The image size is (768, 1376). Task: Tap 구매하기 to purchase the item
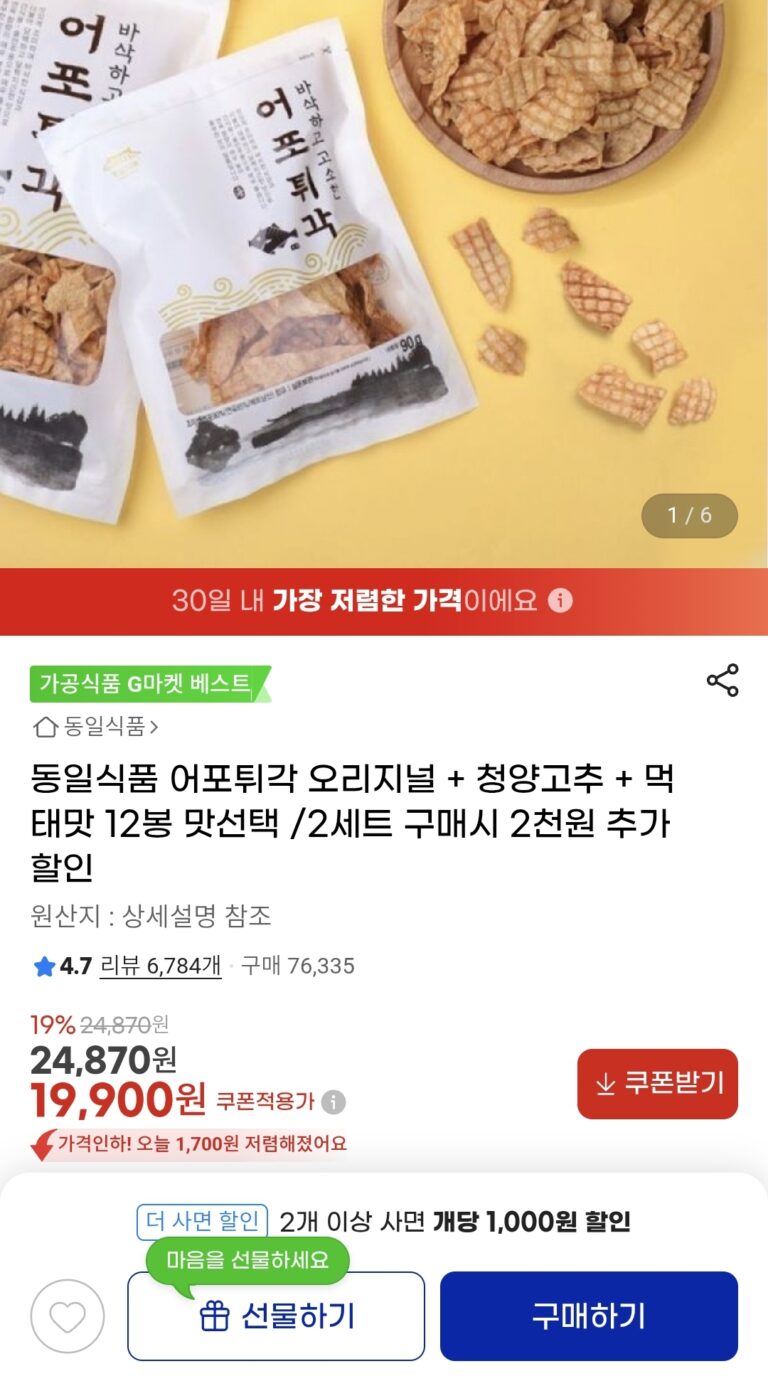tap(588, 1316)
